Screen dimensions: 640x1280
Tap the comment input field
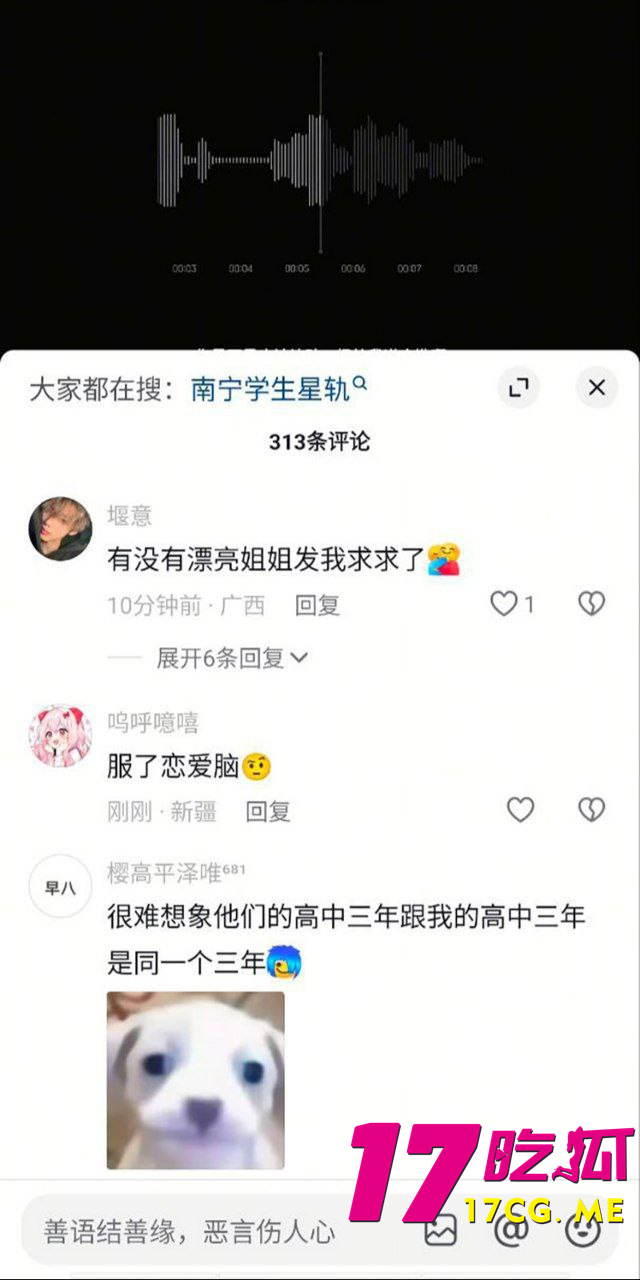pyautogui.click(x=200, y=1231)
